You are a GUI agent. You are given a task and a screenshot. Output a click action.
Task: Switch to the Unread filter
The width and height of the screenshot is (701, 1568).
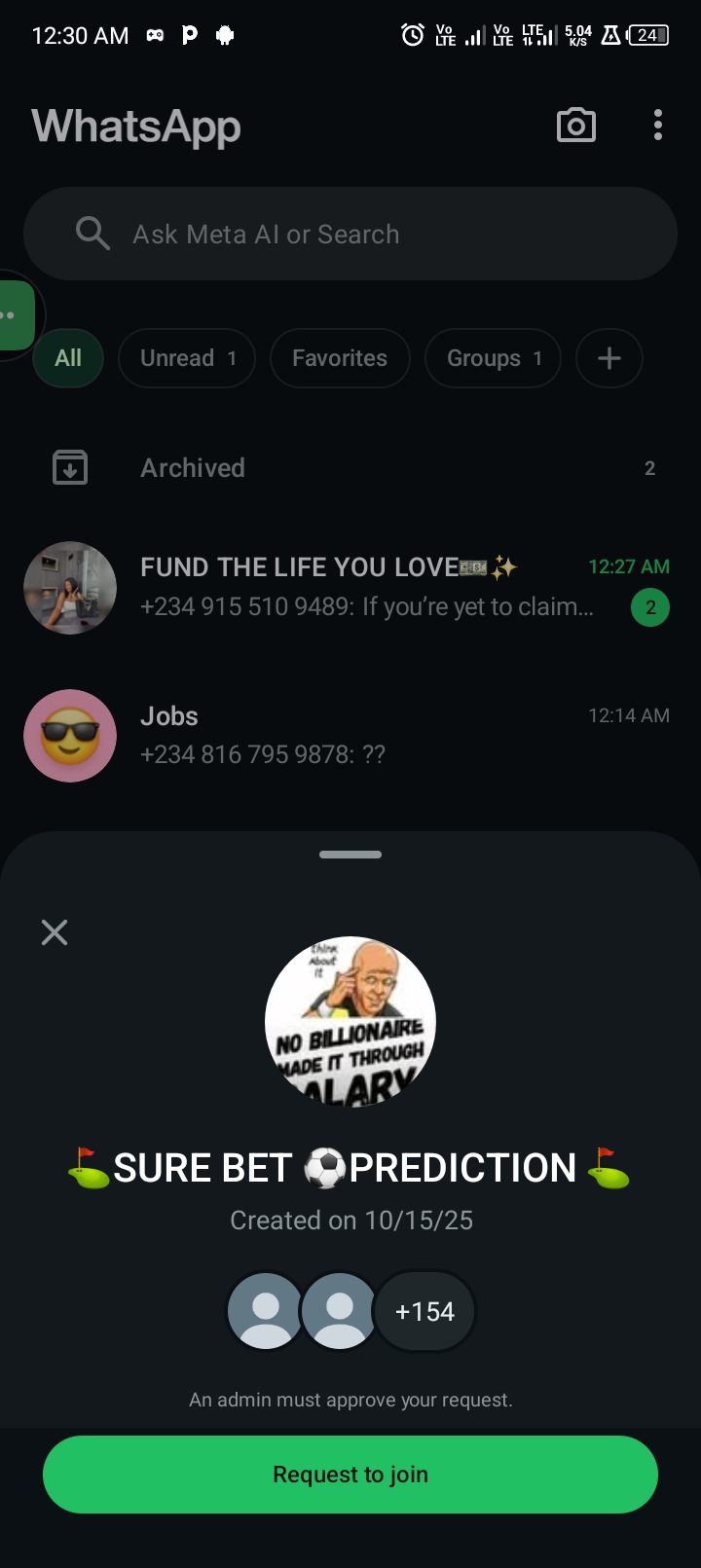[x=187, y=358]
